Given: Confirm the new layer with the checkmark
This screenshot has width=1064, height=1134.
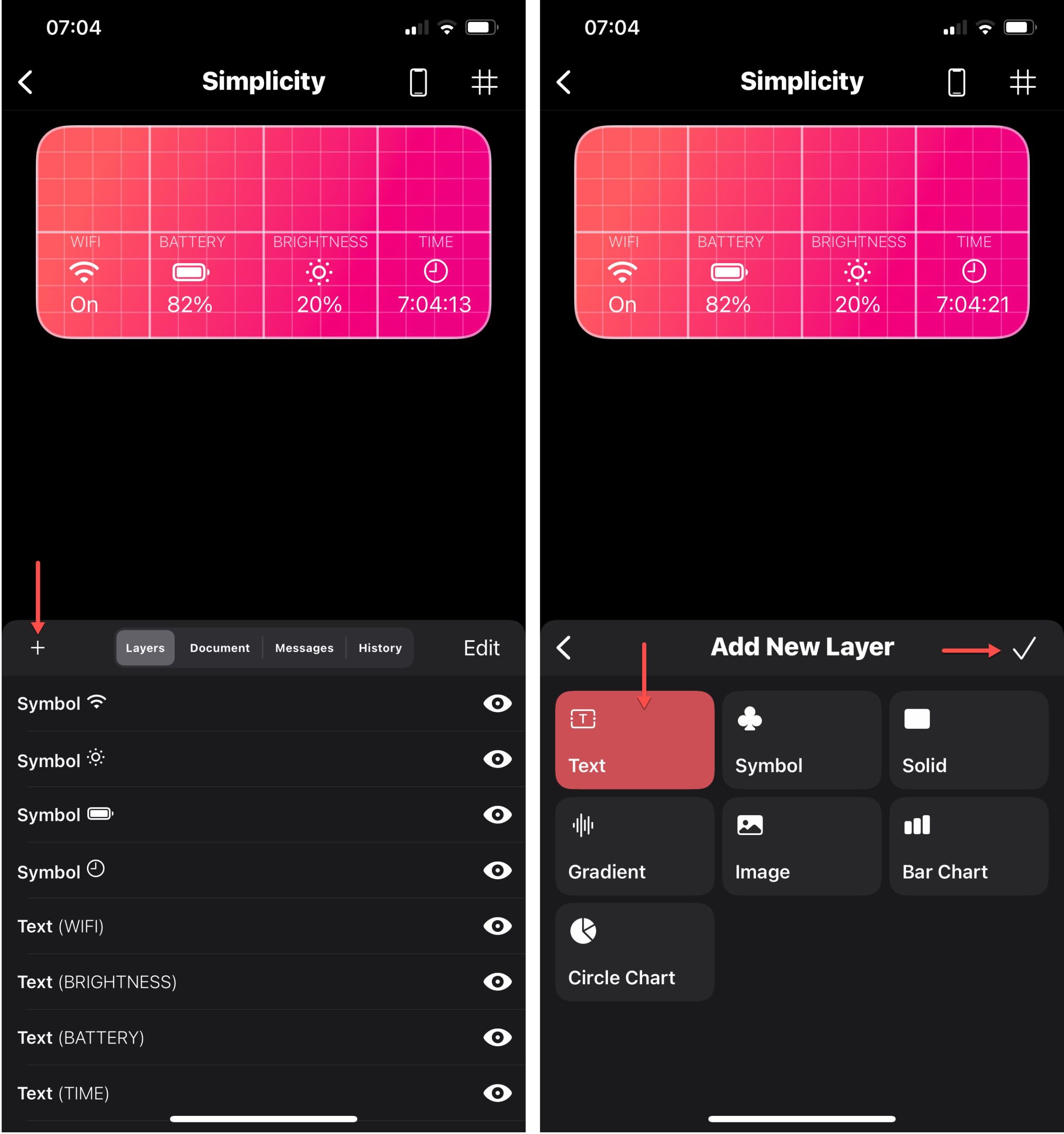Looking at the screenshot, I should coord(1024,649).
